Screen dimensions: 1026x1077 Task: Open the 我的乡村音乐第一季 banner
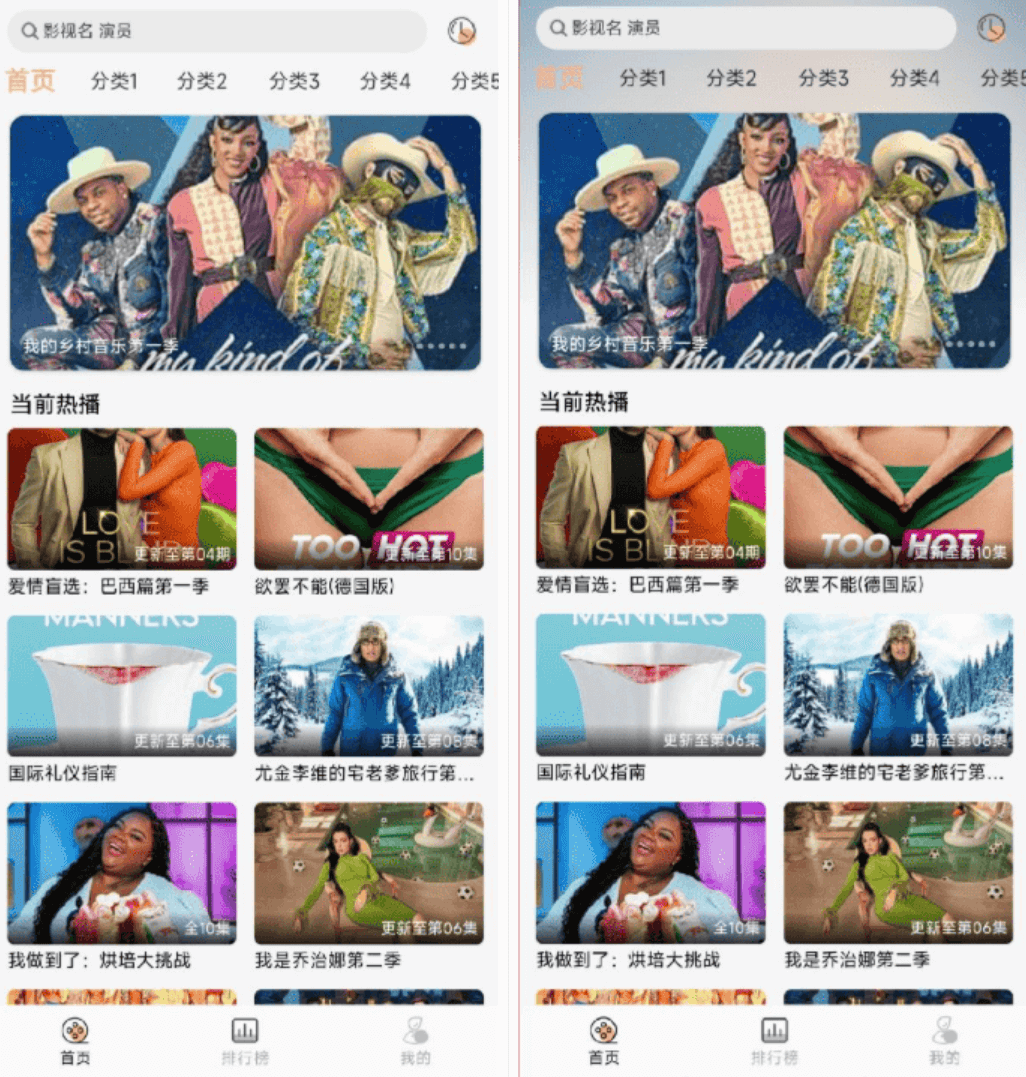coord(244,240)
